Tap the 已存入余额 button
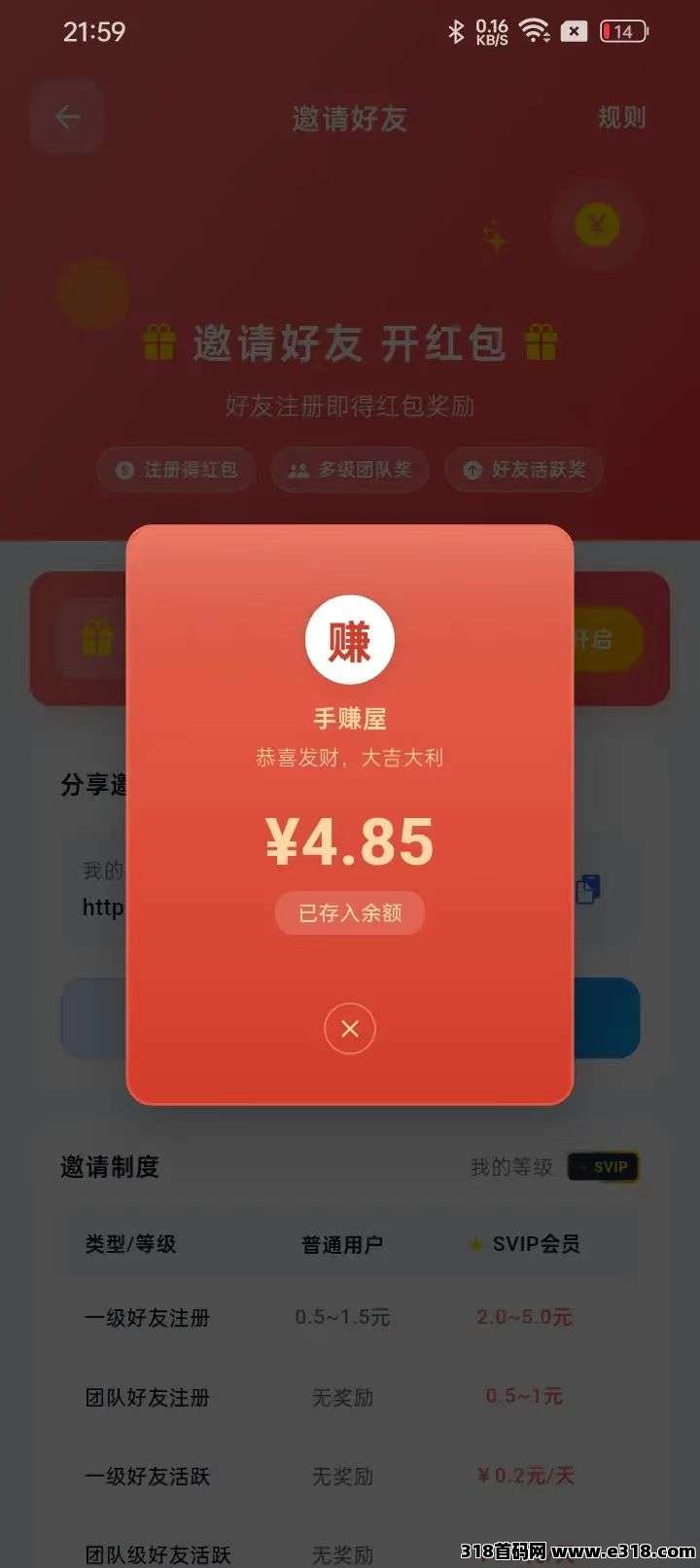Image resolution: width=700 pixels, height=1568 pixels. click(350, 912)
